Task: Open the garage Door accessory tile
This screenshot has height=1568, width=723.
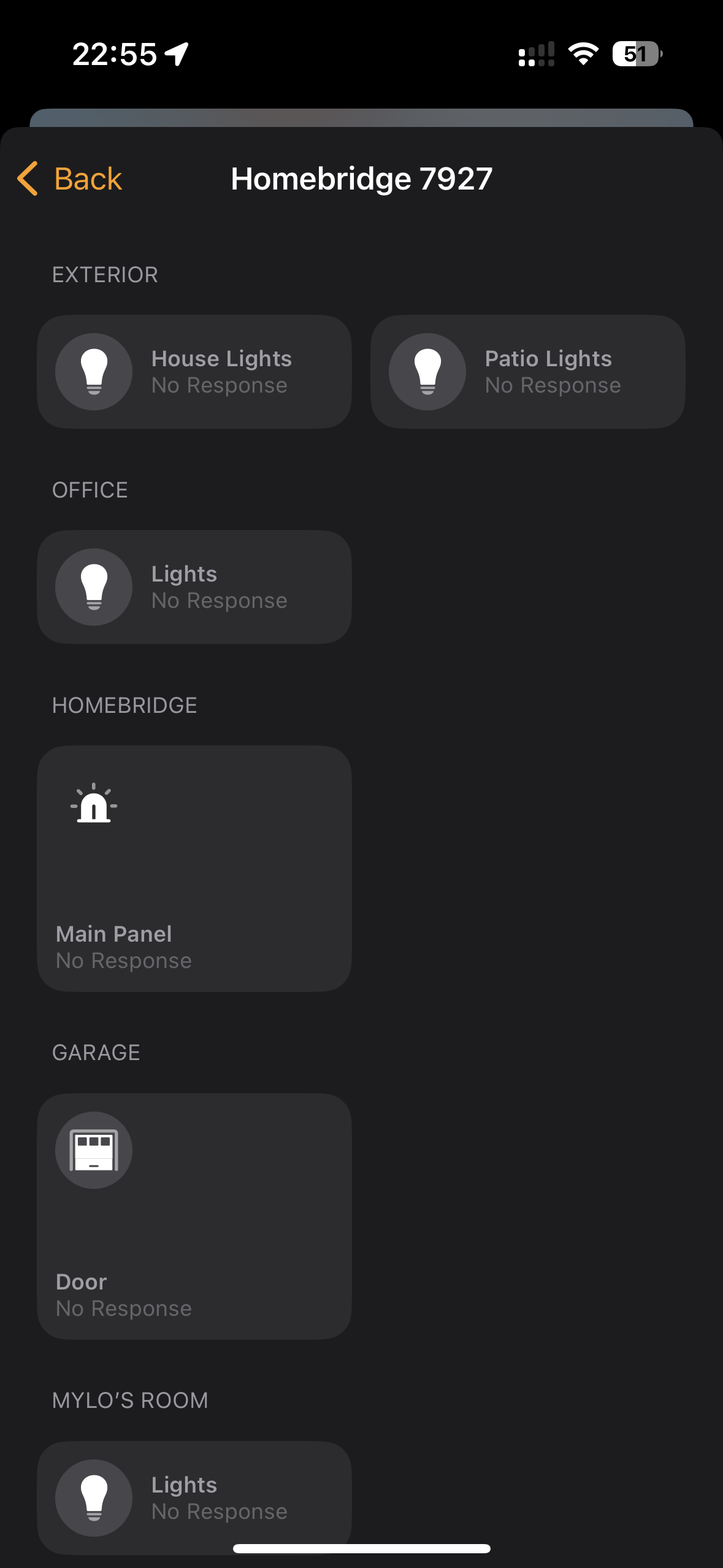Action: (194, 1215)
